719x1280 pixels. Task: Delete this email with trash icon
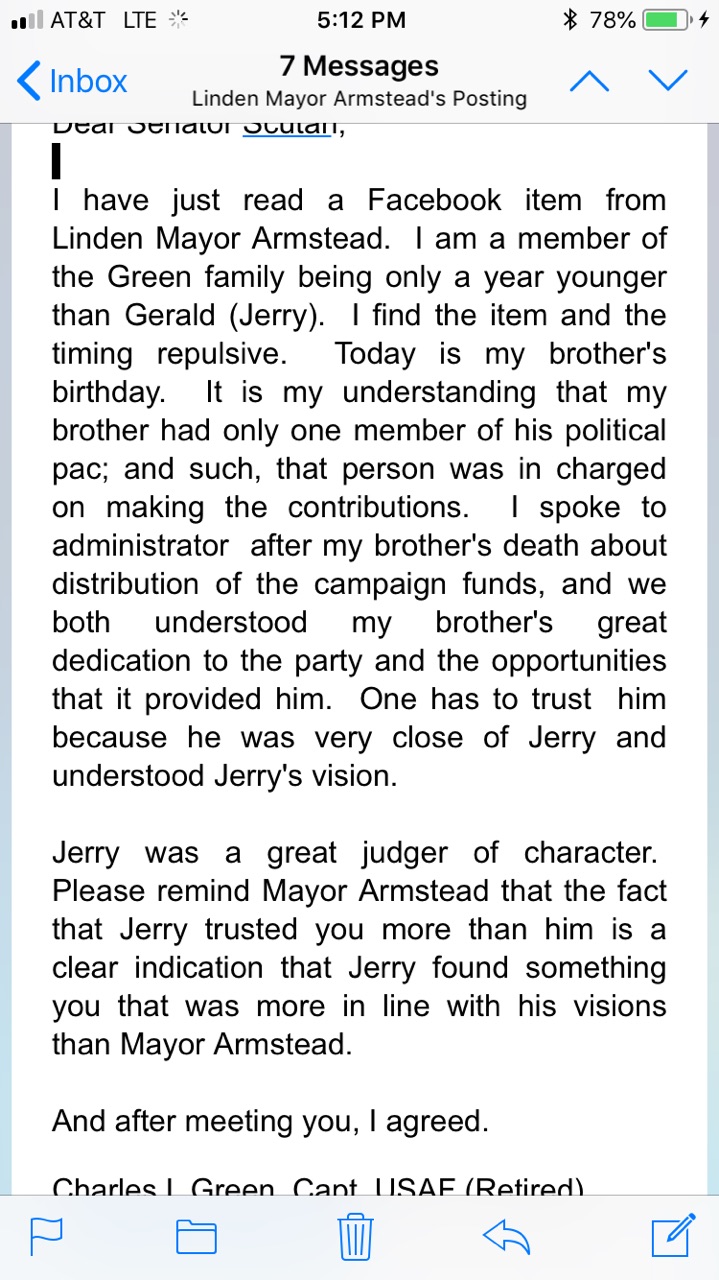356,1236
